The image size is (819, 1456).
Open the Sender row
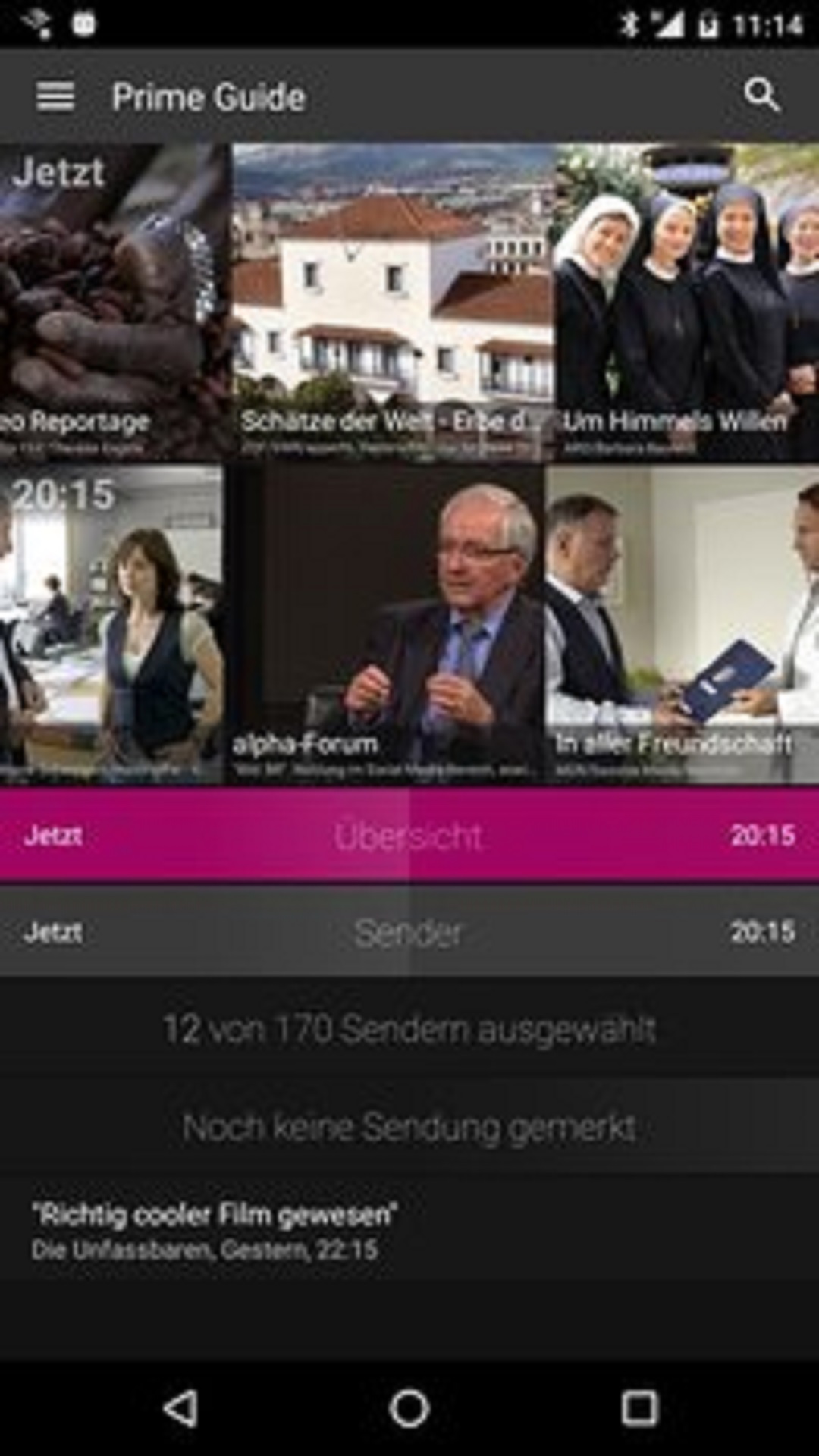click(409, 932)
